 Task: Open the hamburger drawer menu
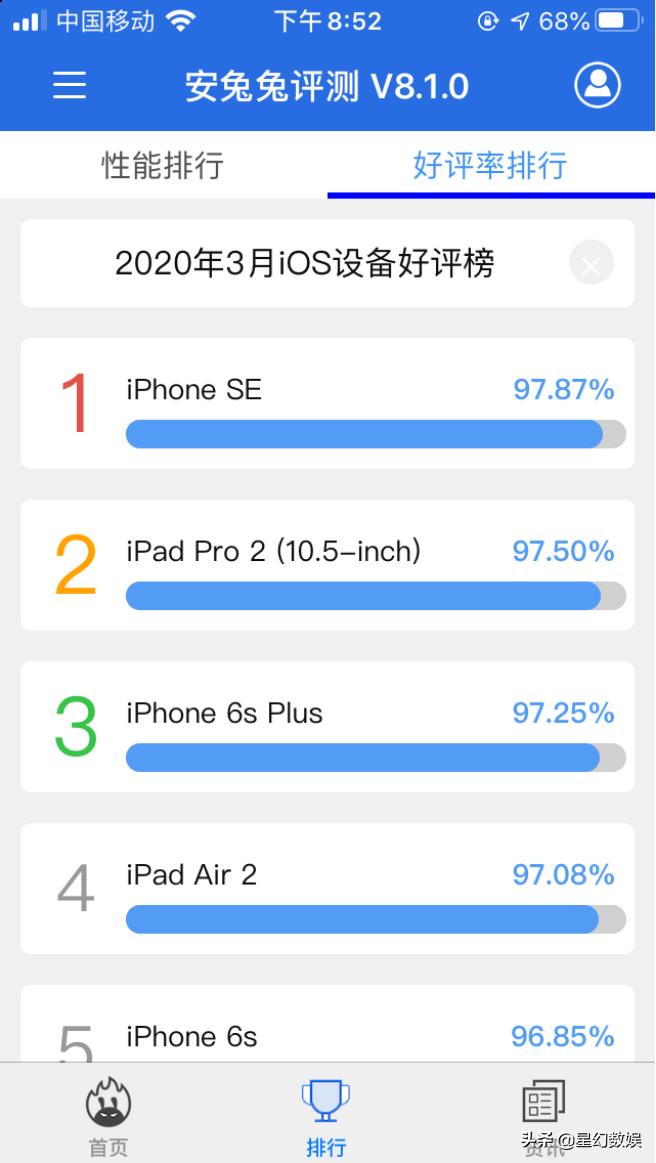click(x=69, y=85)
